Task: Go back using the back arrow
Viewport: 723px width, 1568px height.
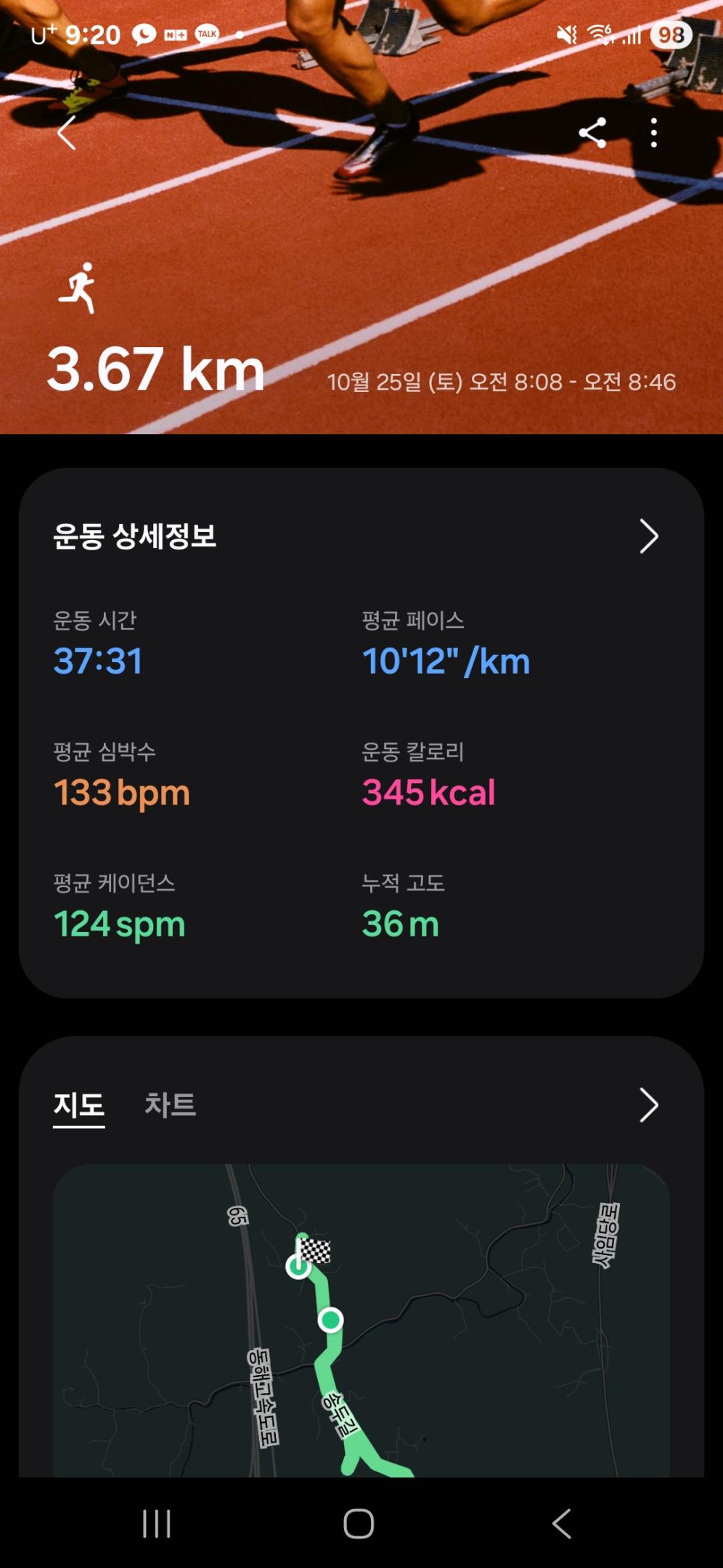Action: (65, 132)
